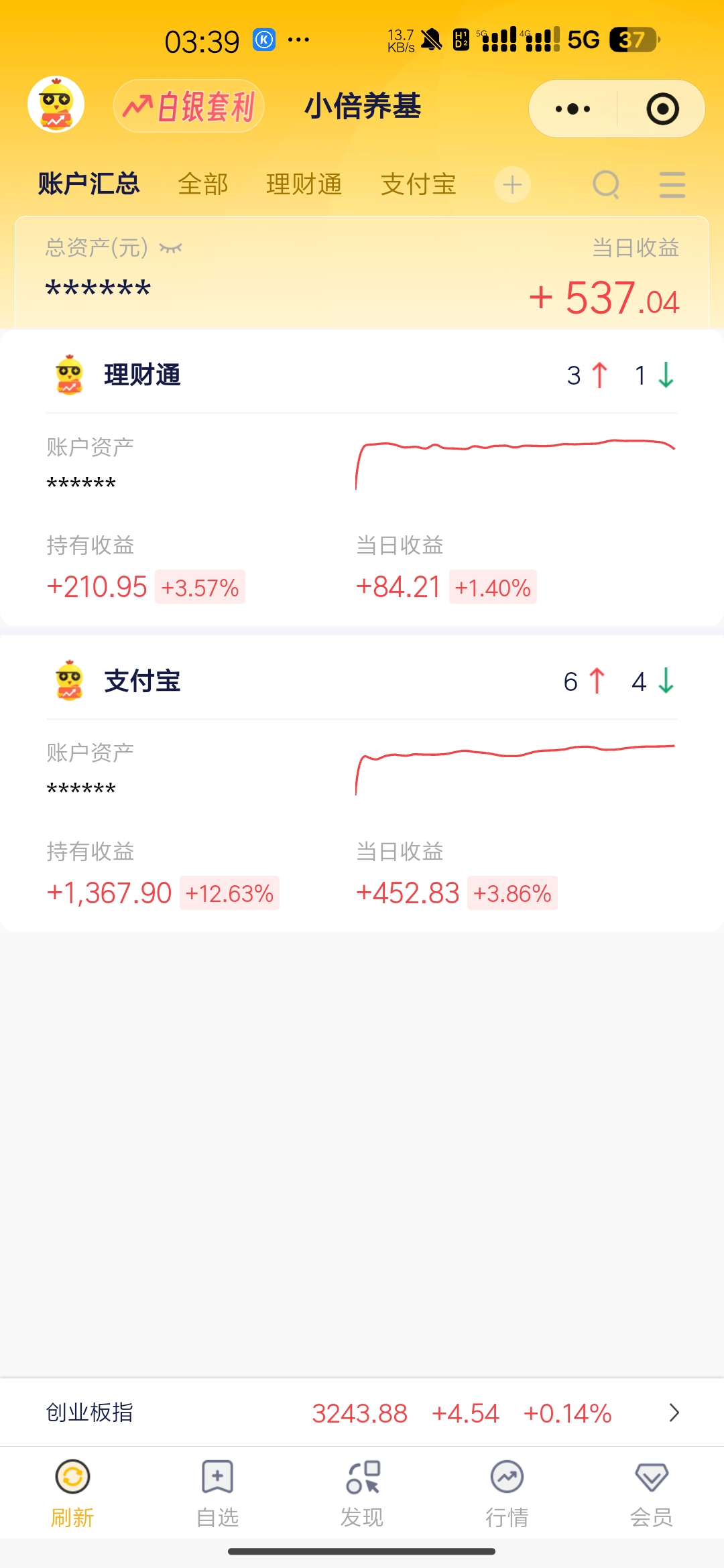Open the 白银套利 banner
This screenshot has height=1568, width=724.
coord(189,107)
